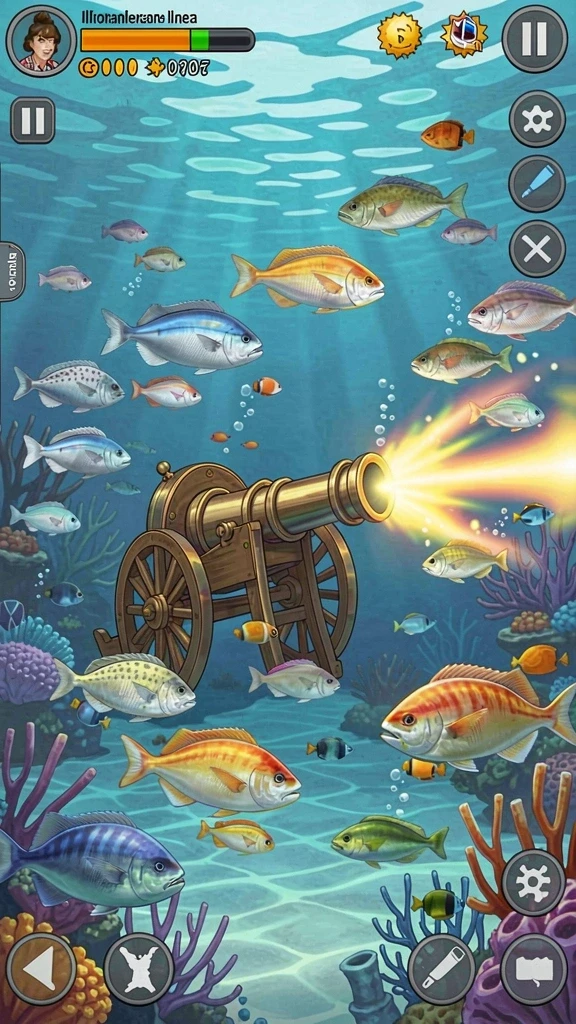This screenshot has height=1024, width=576.
Task: Open settings gear above the blue marker icon
Action: click(x=537, y=119)
